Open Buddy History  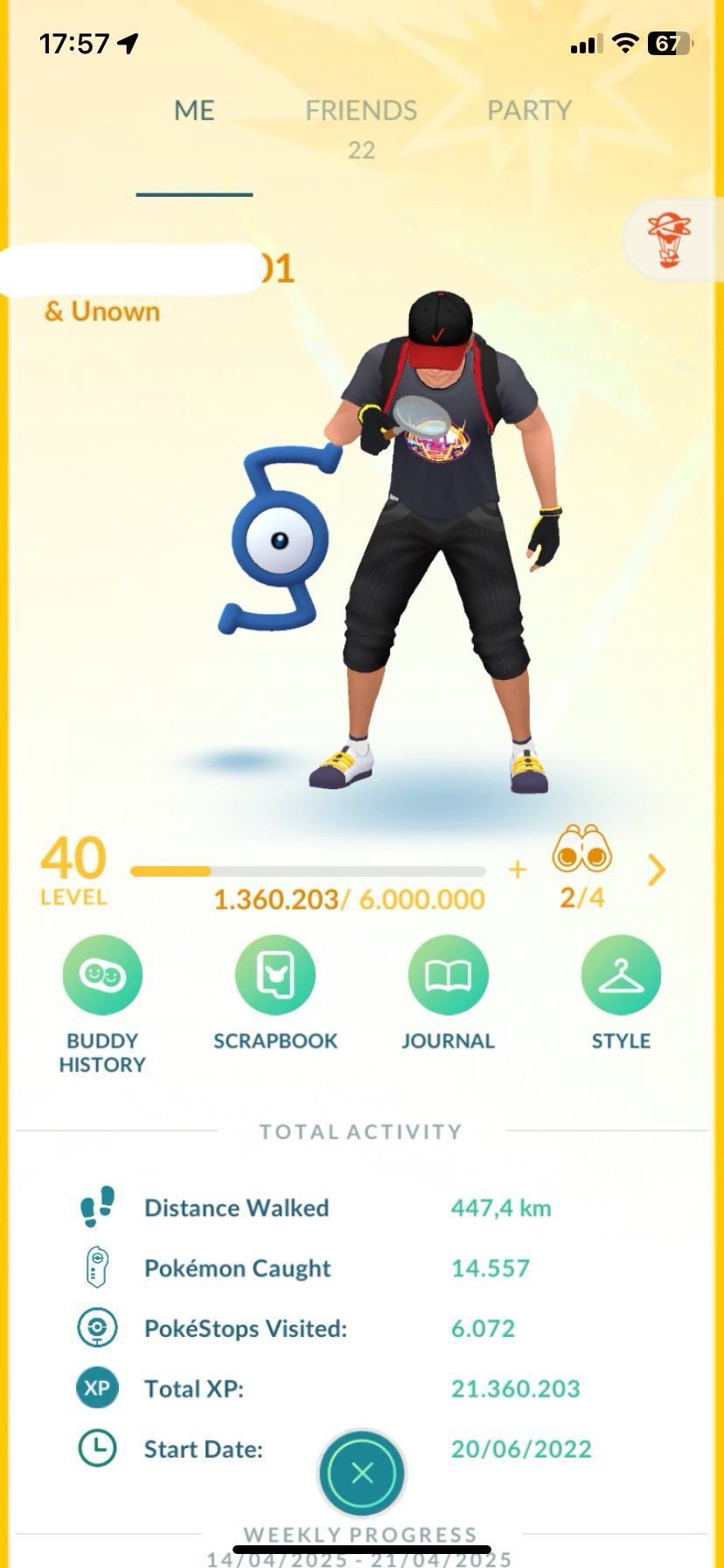102,1004
